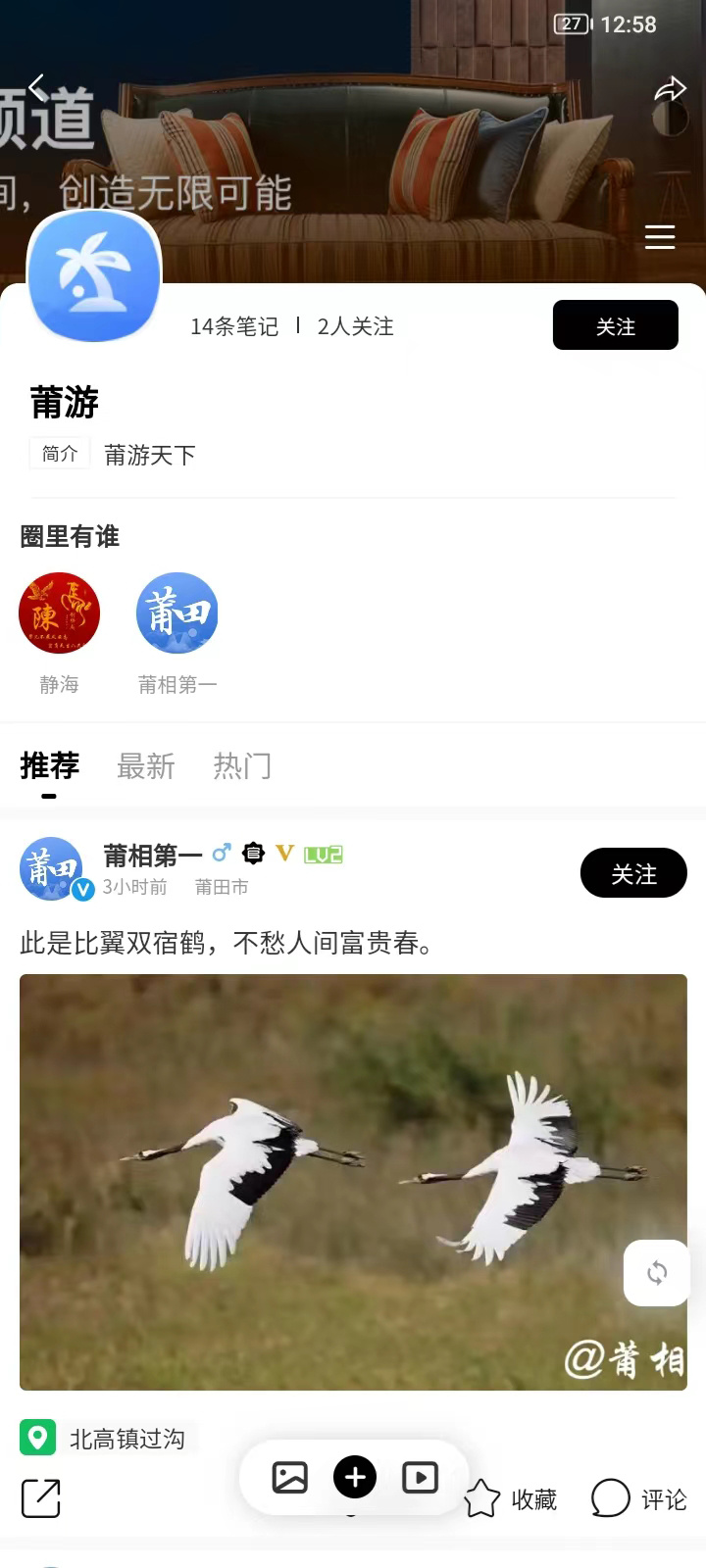Tap the center plus button to create content

coord(354,1477)
